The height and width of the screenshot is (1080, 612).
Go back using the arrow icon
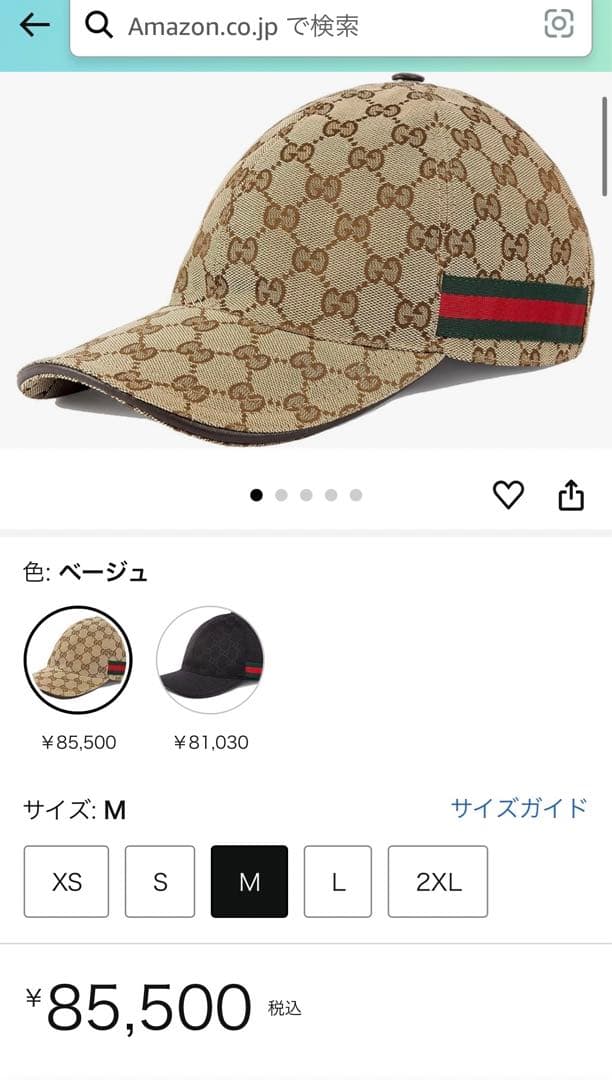(x=35, y=25)
